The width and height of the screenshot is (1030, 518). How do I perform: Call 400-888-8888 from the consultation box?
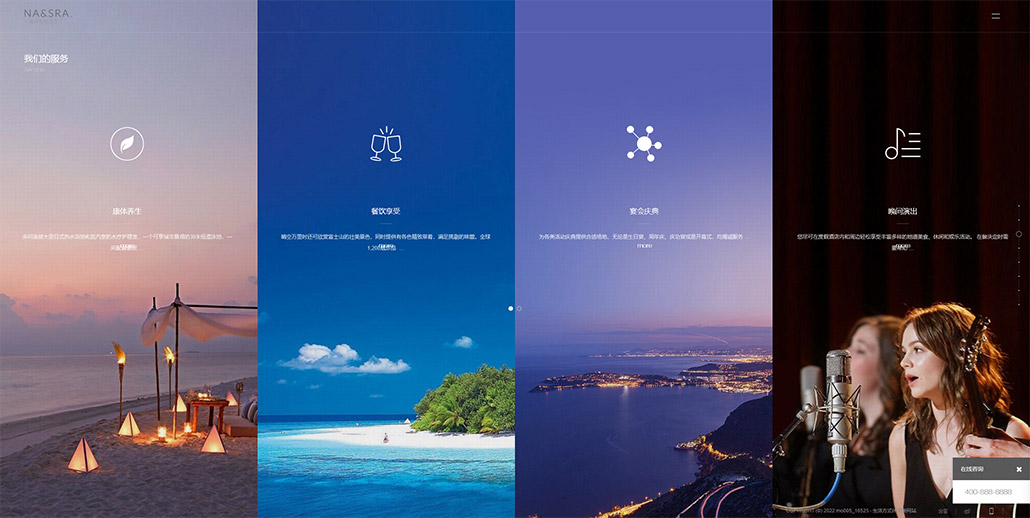point(989,492)
